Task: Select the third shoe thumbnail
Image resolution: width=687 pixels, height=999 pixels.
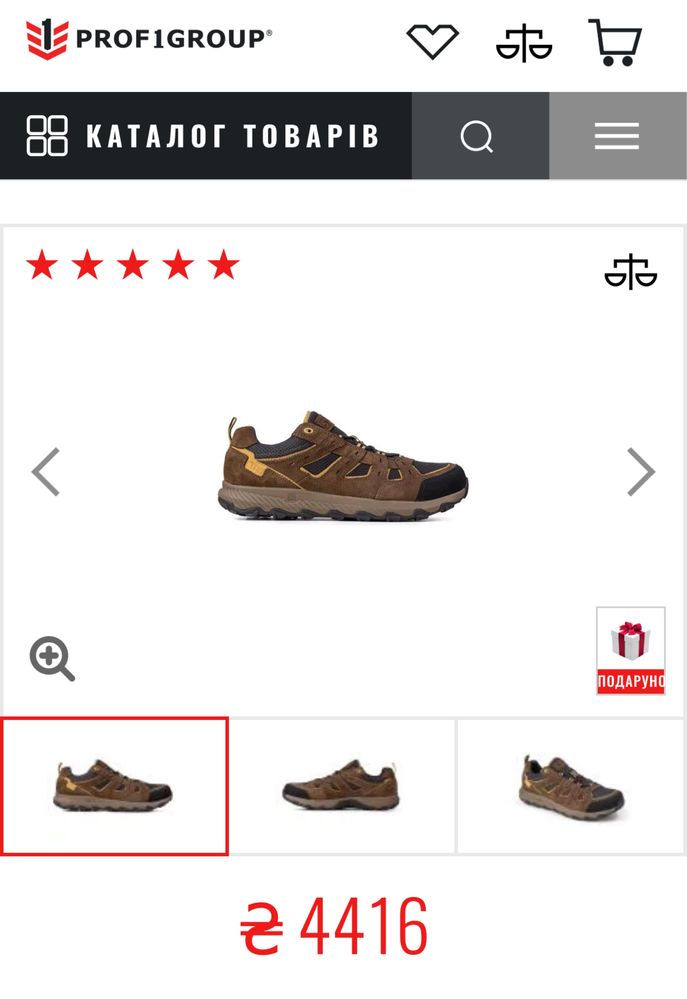Action: (571, 786)
